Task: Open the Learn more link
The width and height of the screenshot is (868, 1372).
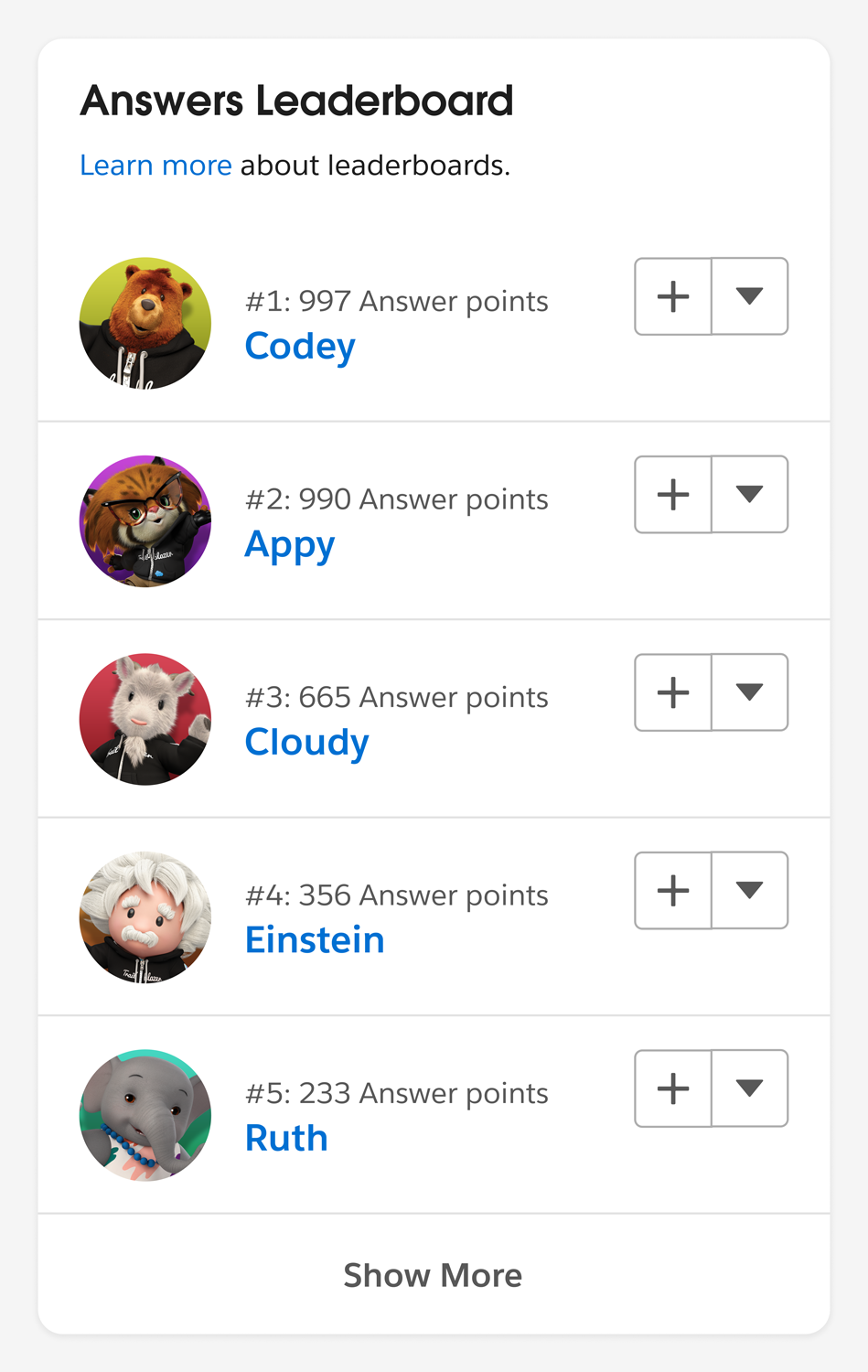Action: tap(155, 166)
